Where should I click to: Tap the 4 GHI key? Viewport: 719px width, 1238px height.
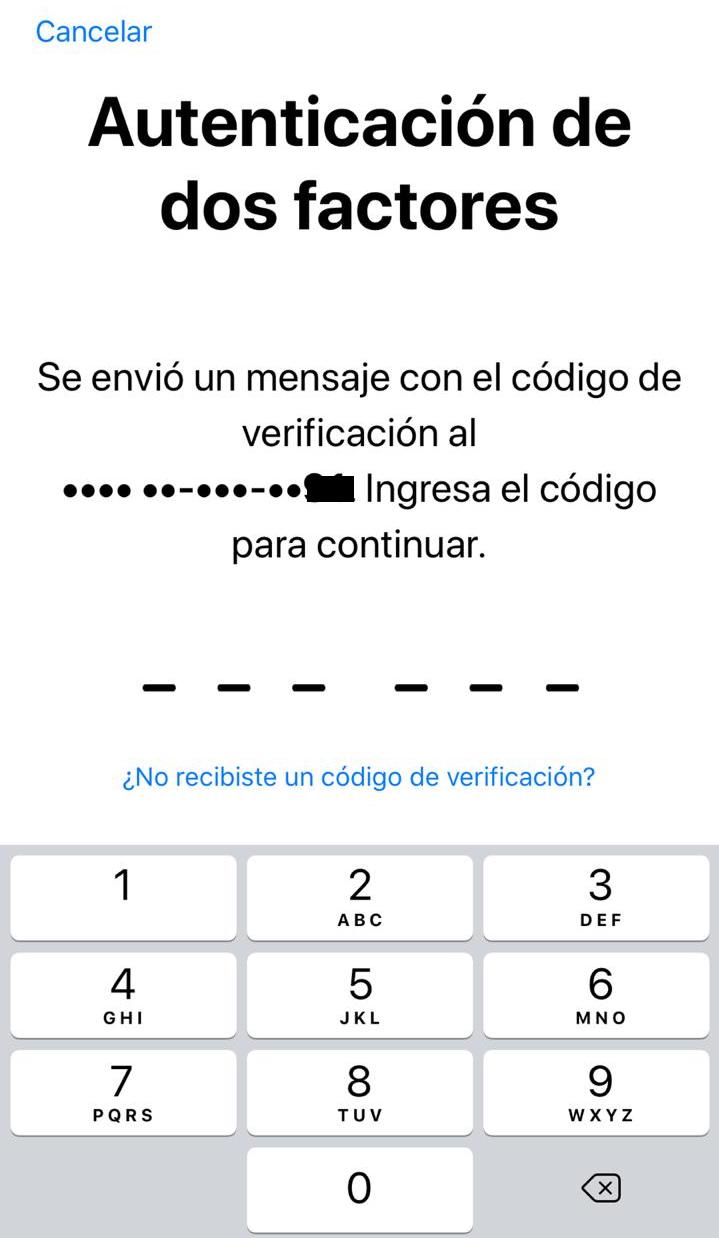[x=123, y=995]
